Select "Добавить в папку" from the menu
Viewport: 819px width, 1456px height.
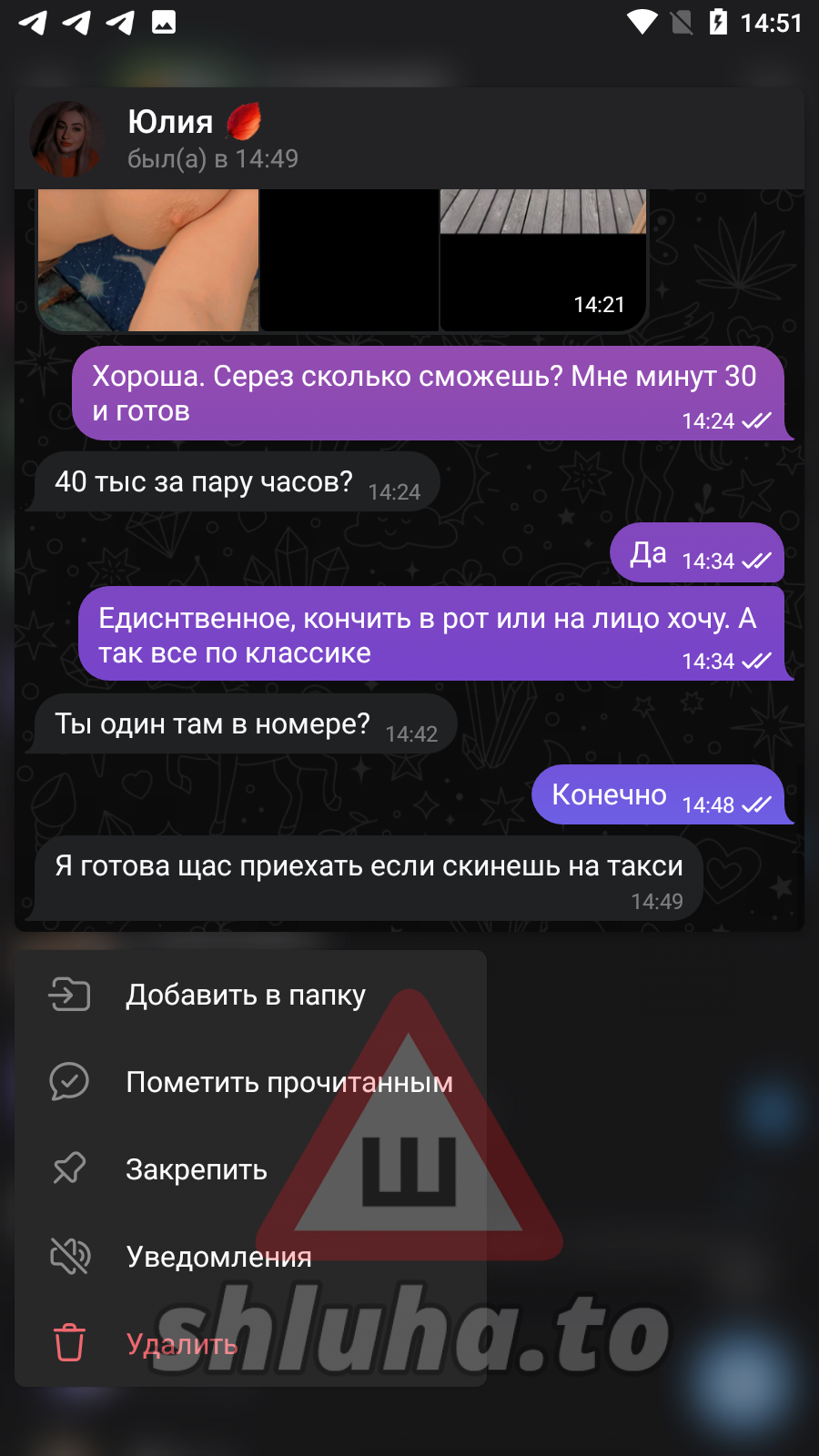[x=246, y=995]
